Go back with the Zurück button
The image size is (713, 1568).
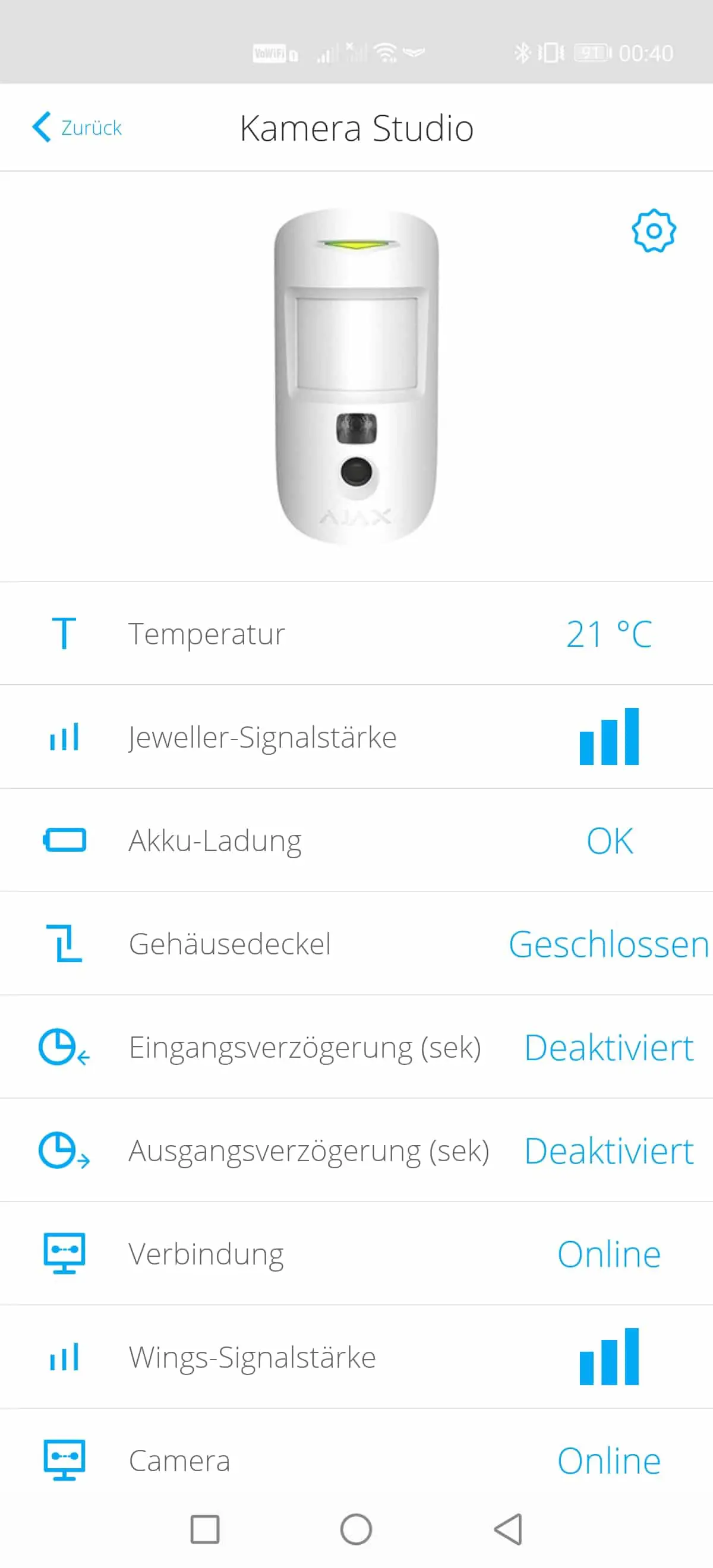point(77,127)
